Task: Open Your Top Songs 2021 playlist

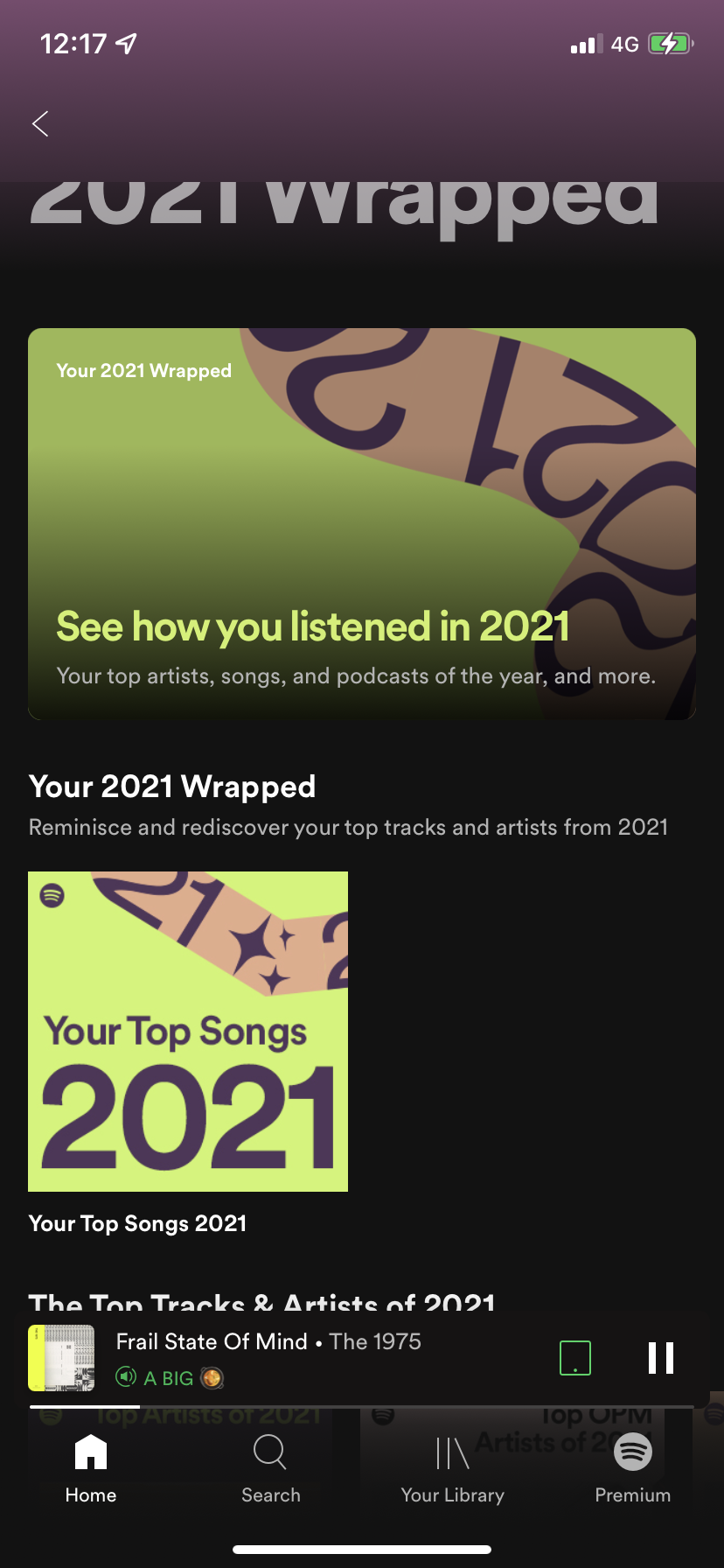Action: (x=188, y=1031)
